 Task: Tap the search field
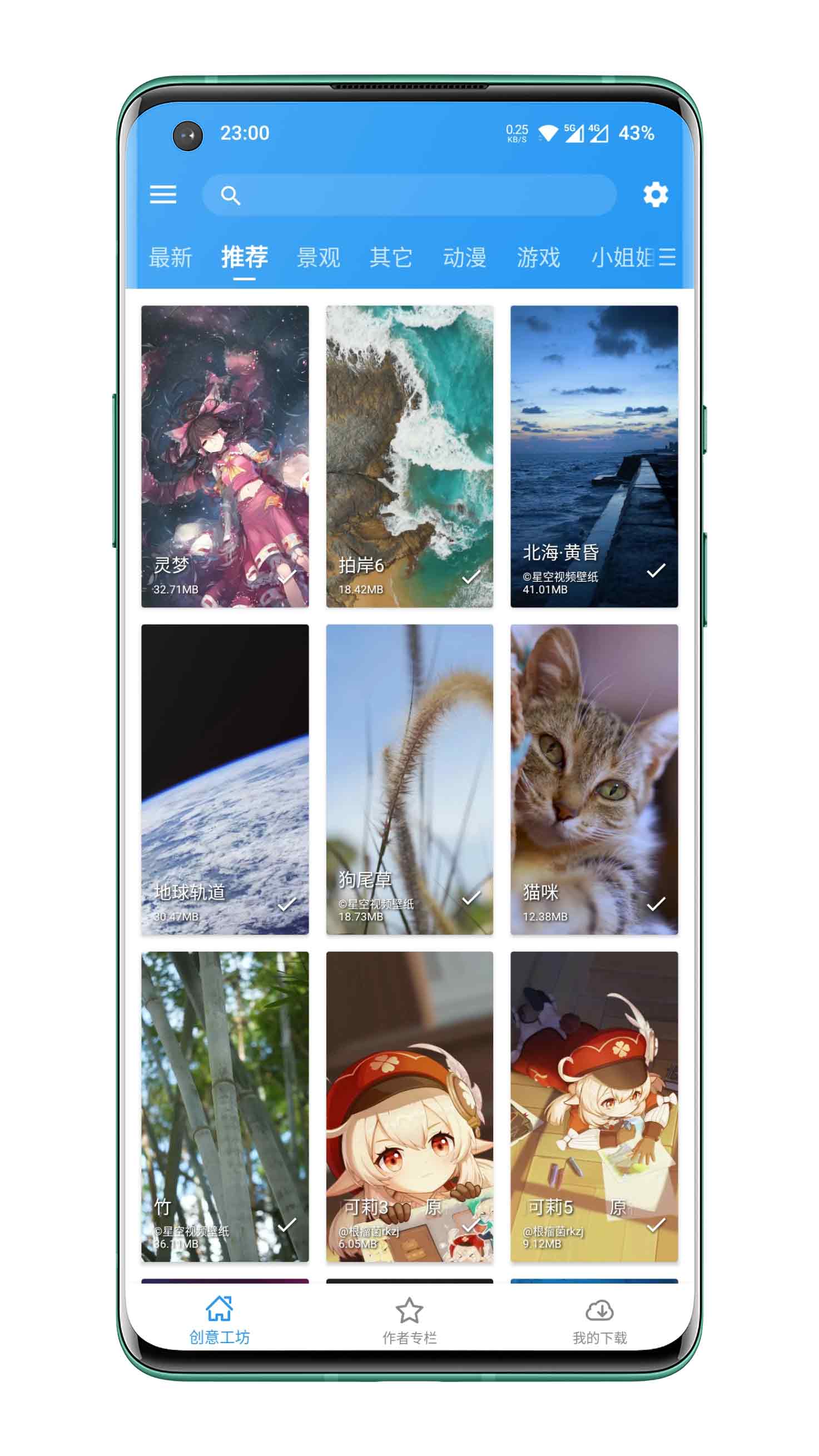point(409,195)
